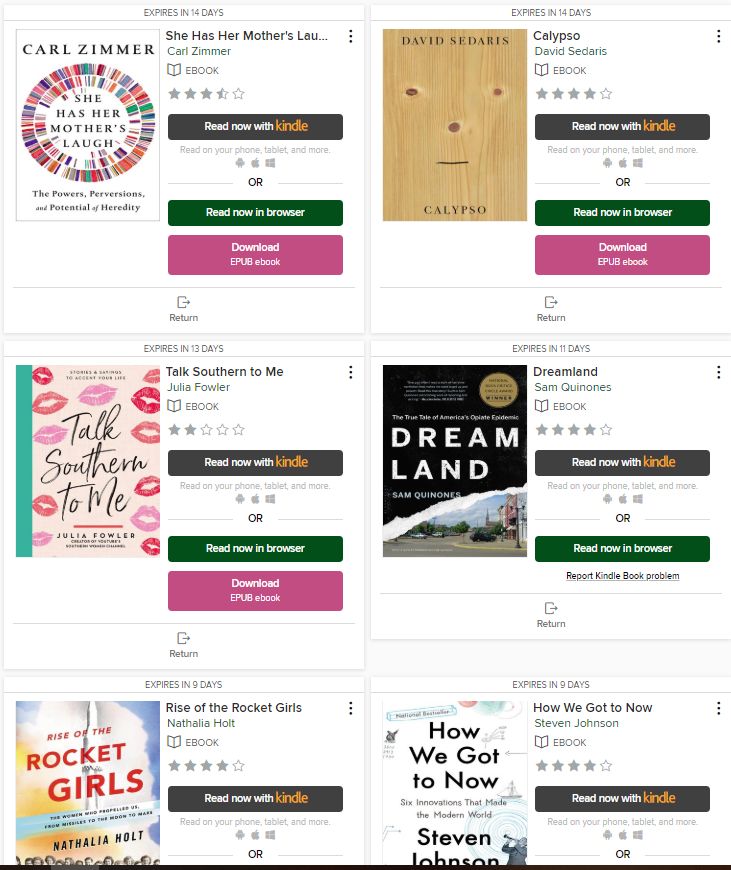Open the How We Got to Now title
The height and width of the screenshot is (870, 731).
click(592, 708)
